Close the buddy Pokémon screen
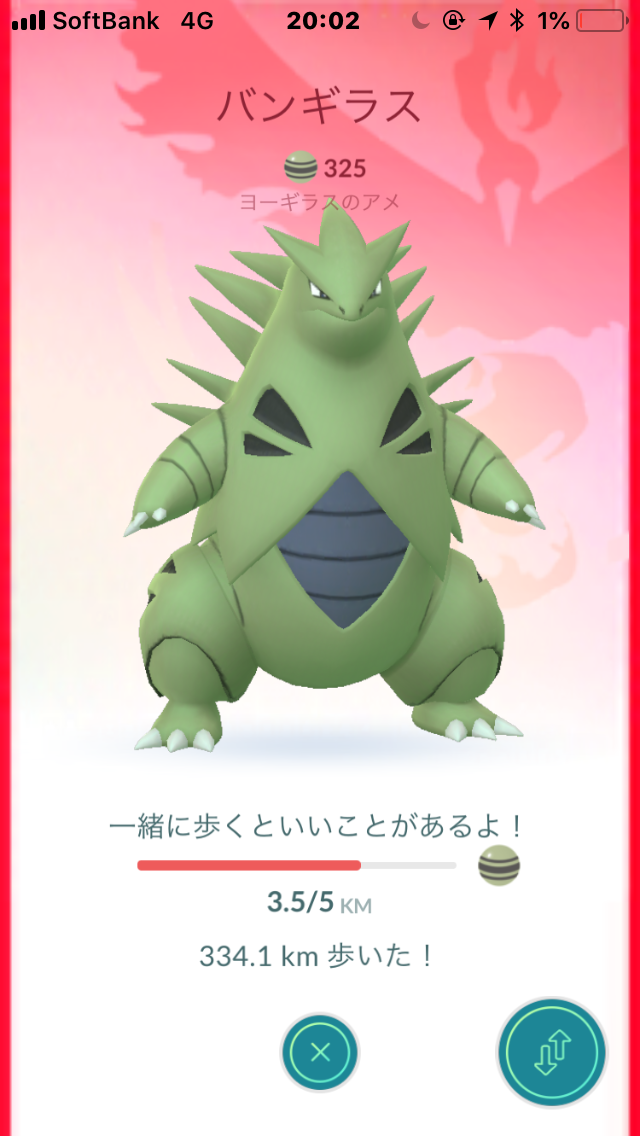 tap(320, 1052)
